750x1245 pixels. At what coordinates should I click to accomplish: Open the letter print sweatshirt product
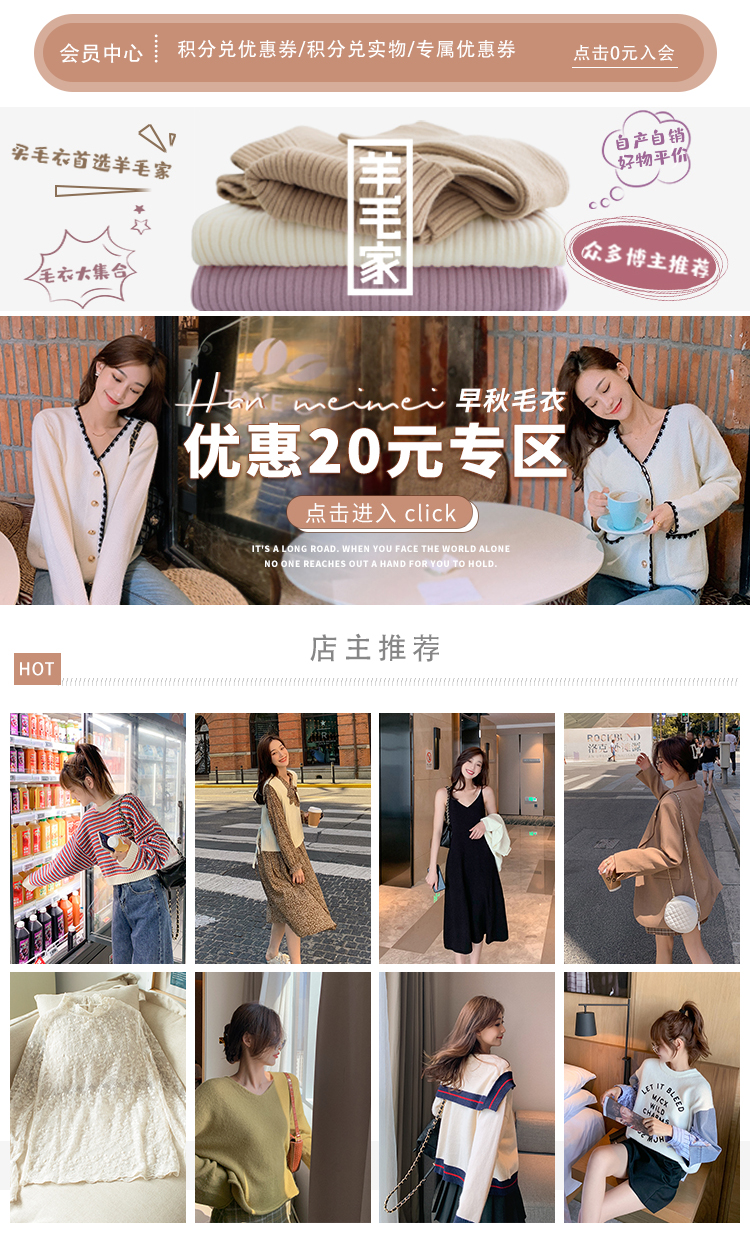[651, 1097]
